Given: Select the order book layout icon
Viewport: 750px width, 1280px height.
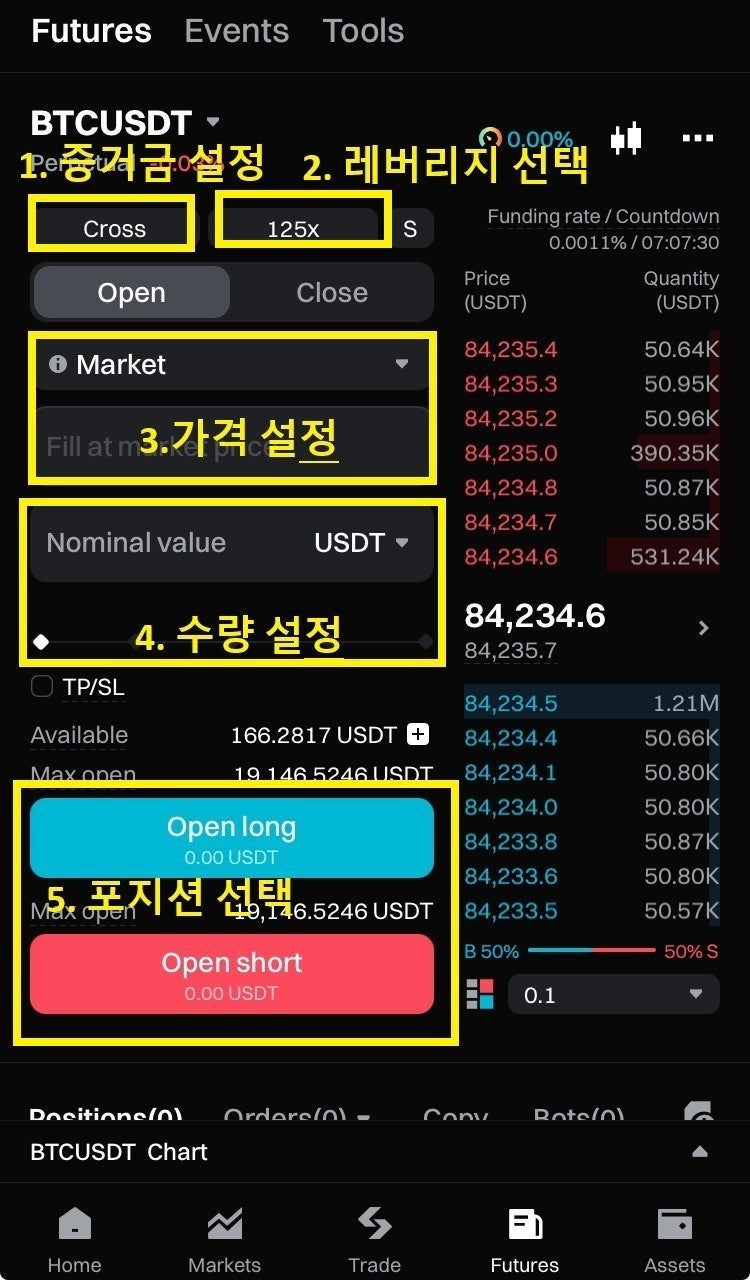Looking at the screenshot, I should click(x=478, y=994).
